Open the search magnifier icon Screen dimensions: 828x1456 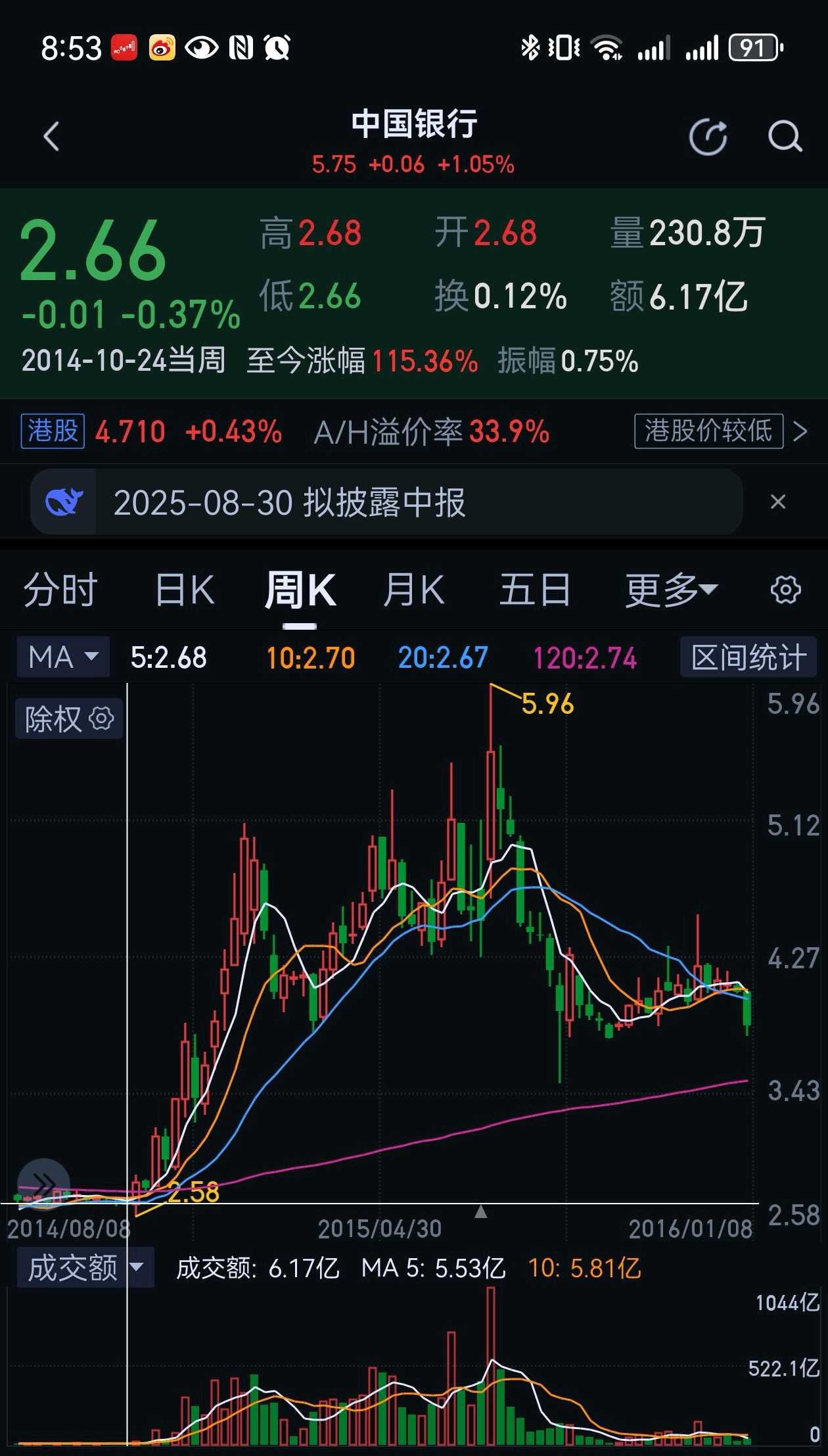pos(785,137)
